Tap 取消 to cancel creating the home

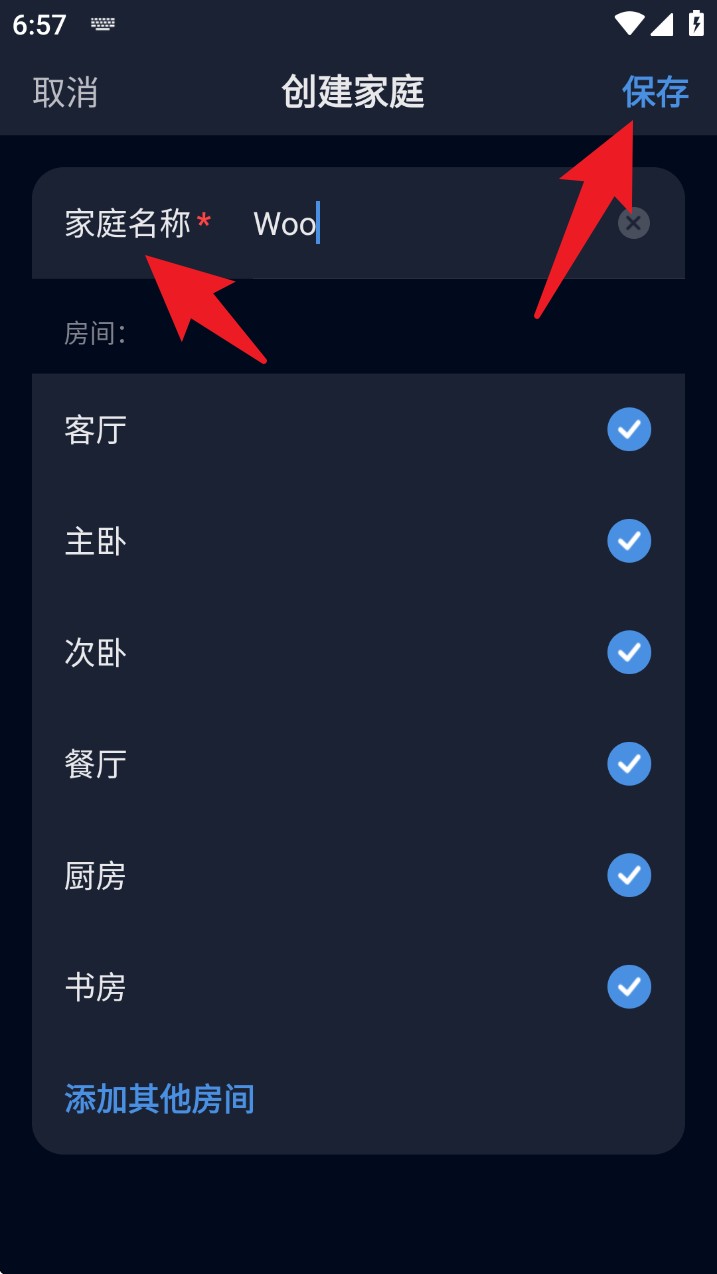pyautogui.click(x=65, y=92)
